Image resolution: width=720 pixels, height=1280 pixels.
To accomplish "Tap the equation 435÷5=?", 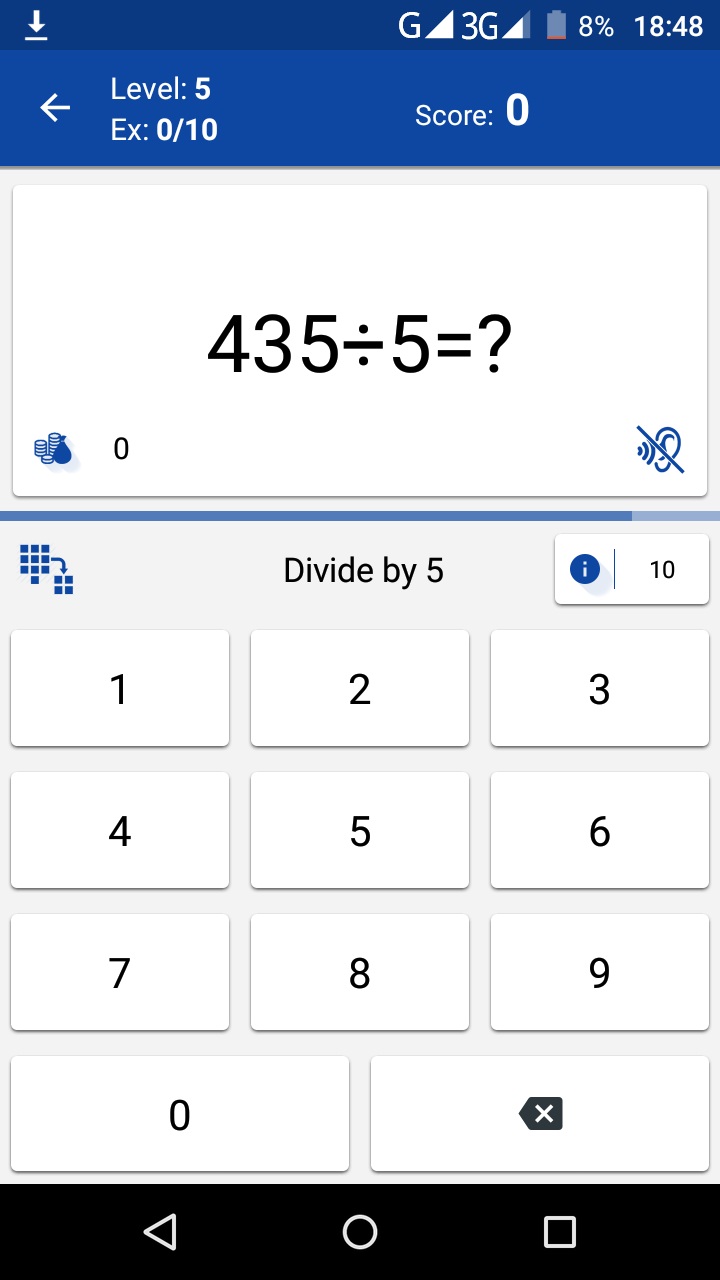I will click(x=360, y=341).
